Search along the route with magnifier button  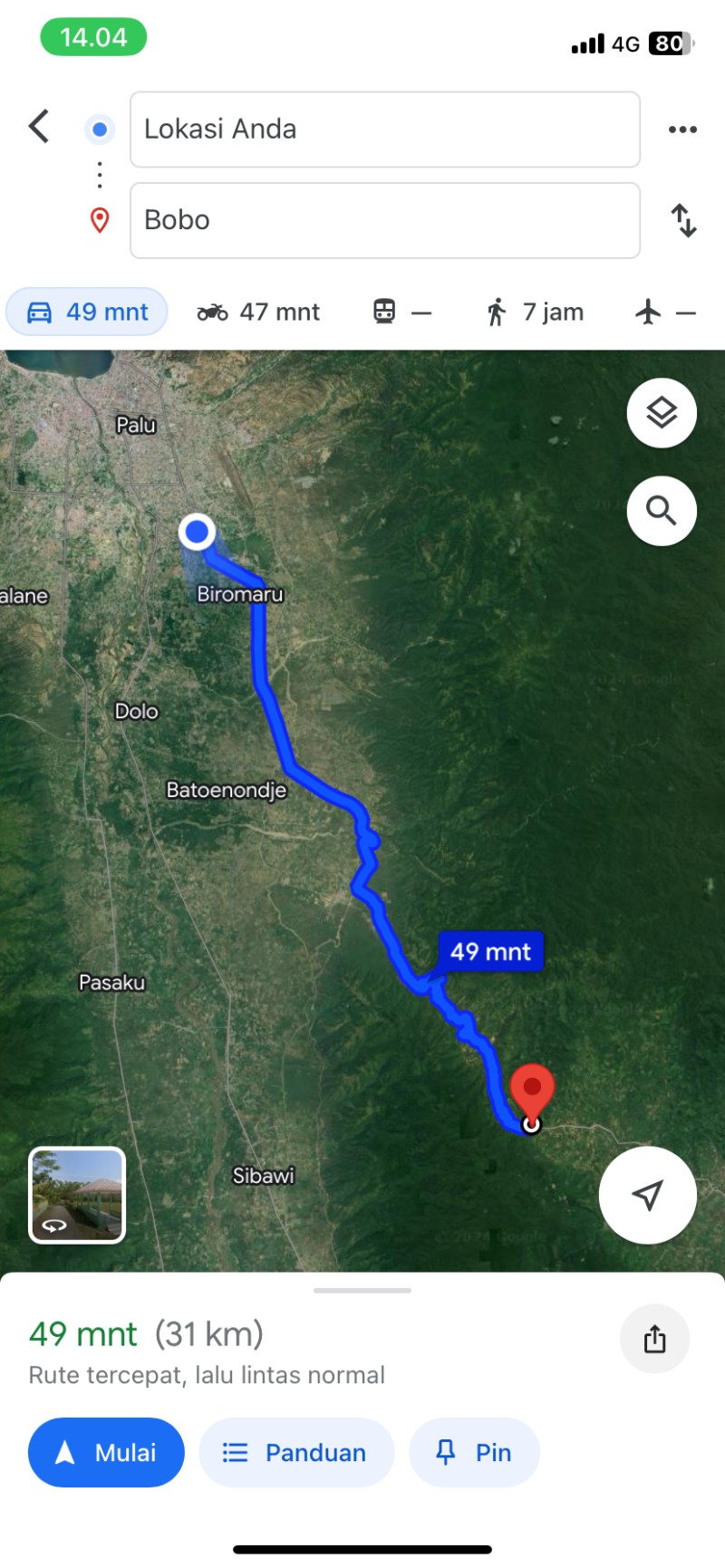pyautogui.click(x=662, y=511)
